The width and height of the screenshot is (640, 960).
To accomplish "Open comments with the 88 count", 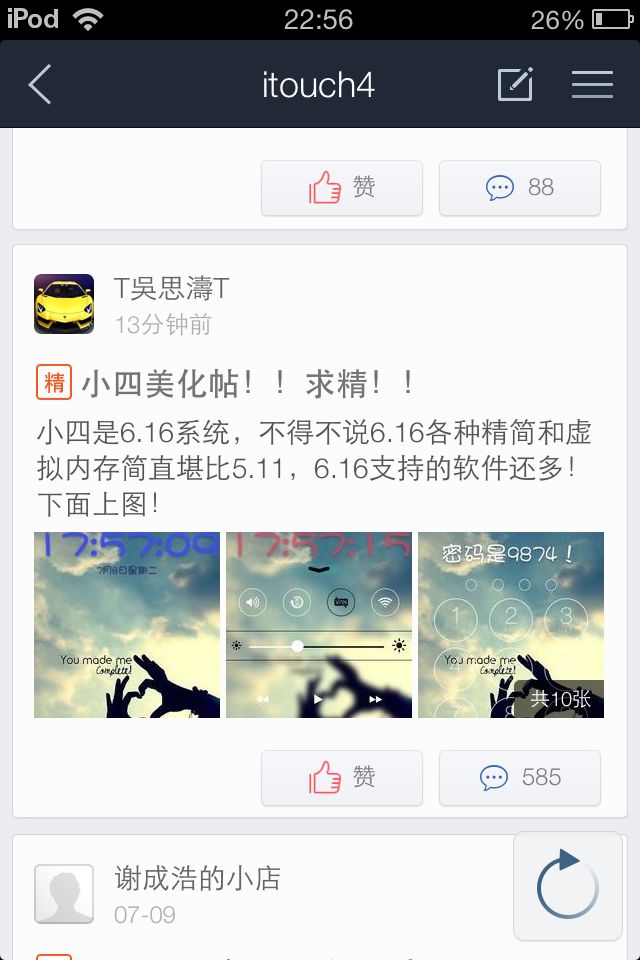I will click(519, 188).
